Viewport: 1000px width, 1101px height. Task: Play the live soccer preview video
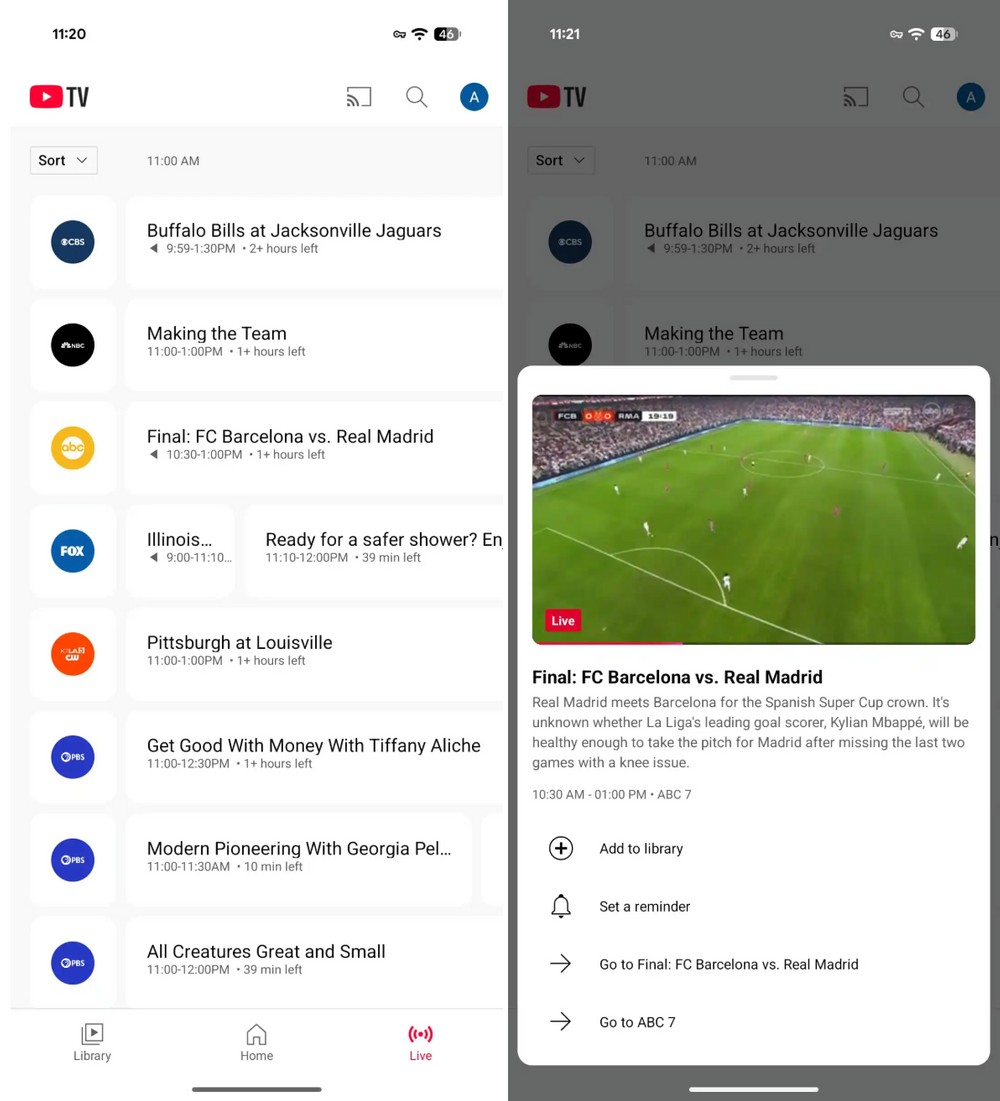(753, 519)
